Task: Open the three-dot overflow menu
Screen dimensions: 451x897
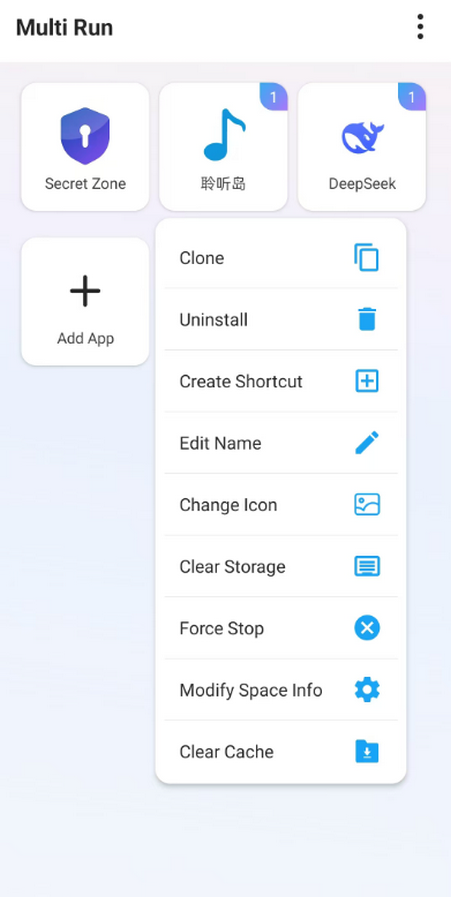Action: coord(420,27)
